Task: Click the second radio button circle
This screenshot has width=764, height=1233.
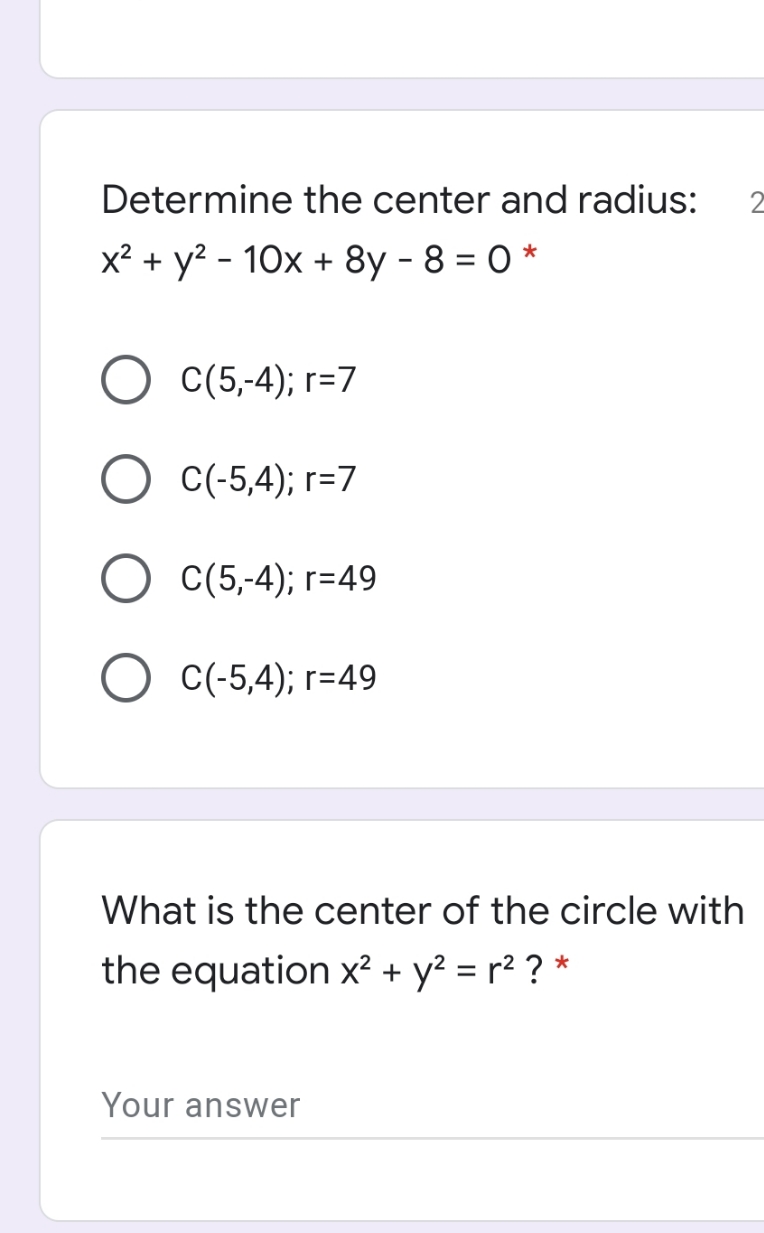Action: (127, 481)
